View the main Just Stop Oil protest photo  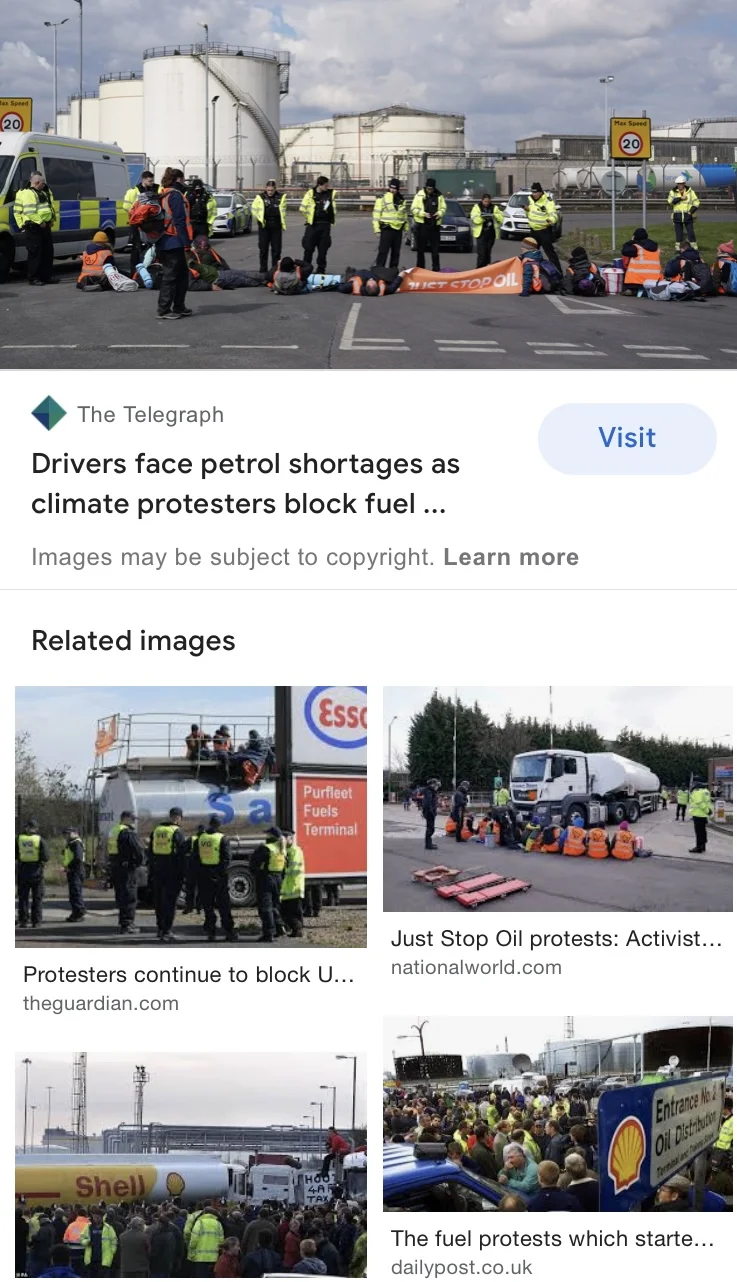point(368,185)
